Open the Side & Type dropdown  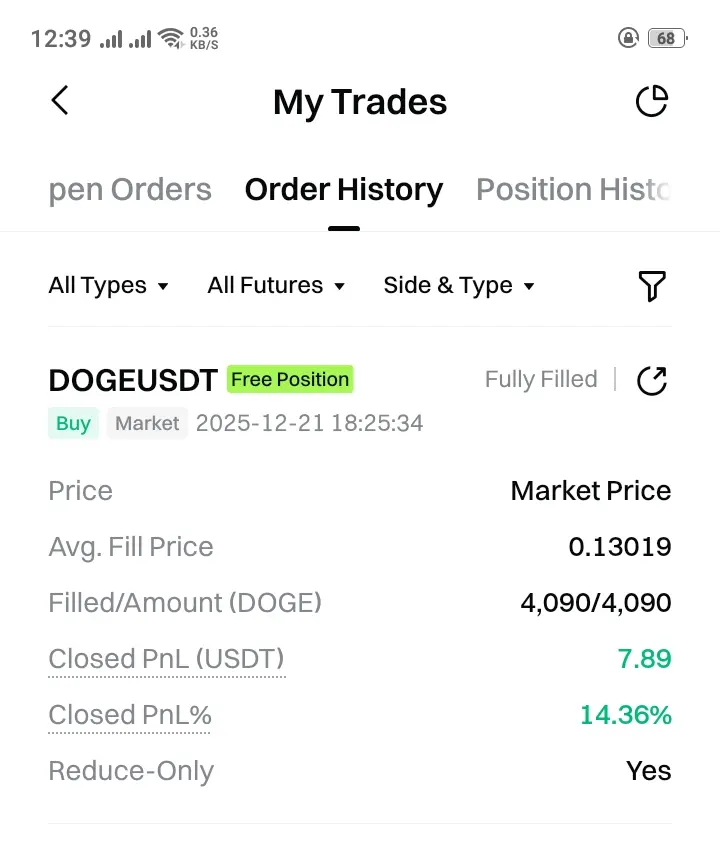point(459,286)
